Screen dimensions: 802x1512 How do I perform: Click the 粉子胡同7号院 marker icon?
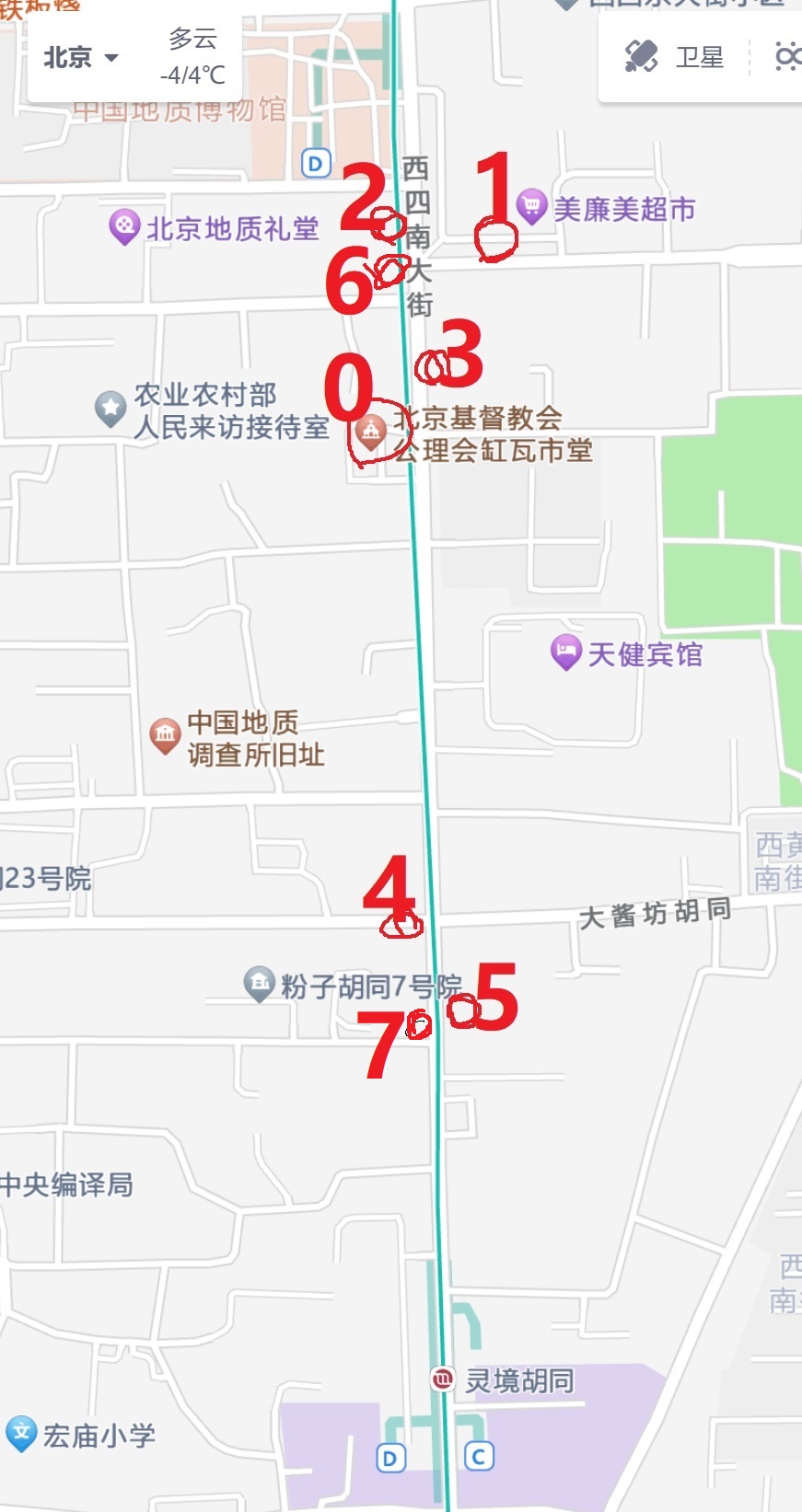[x=259, y=983]
